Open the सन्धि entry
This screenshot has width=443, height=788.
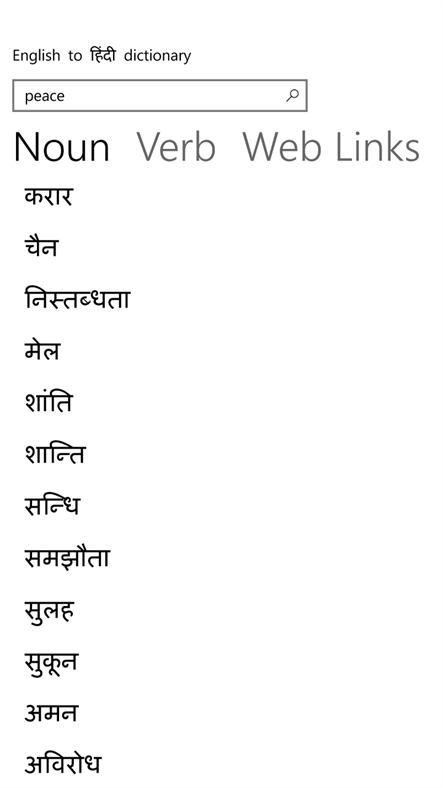[x=52, y=506]
